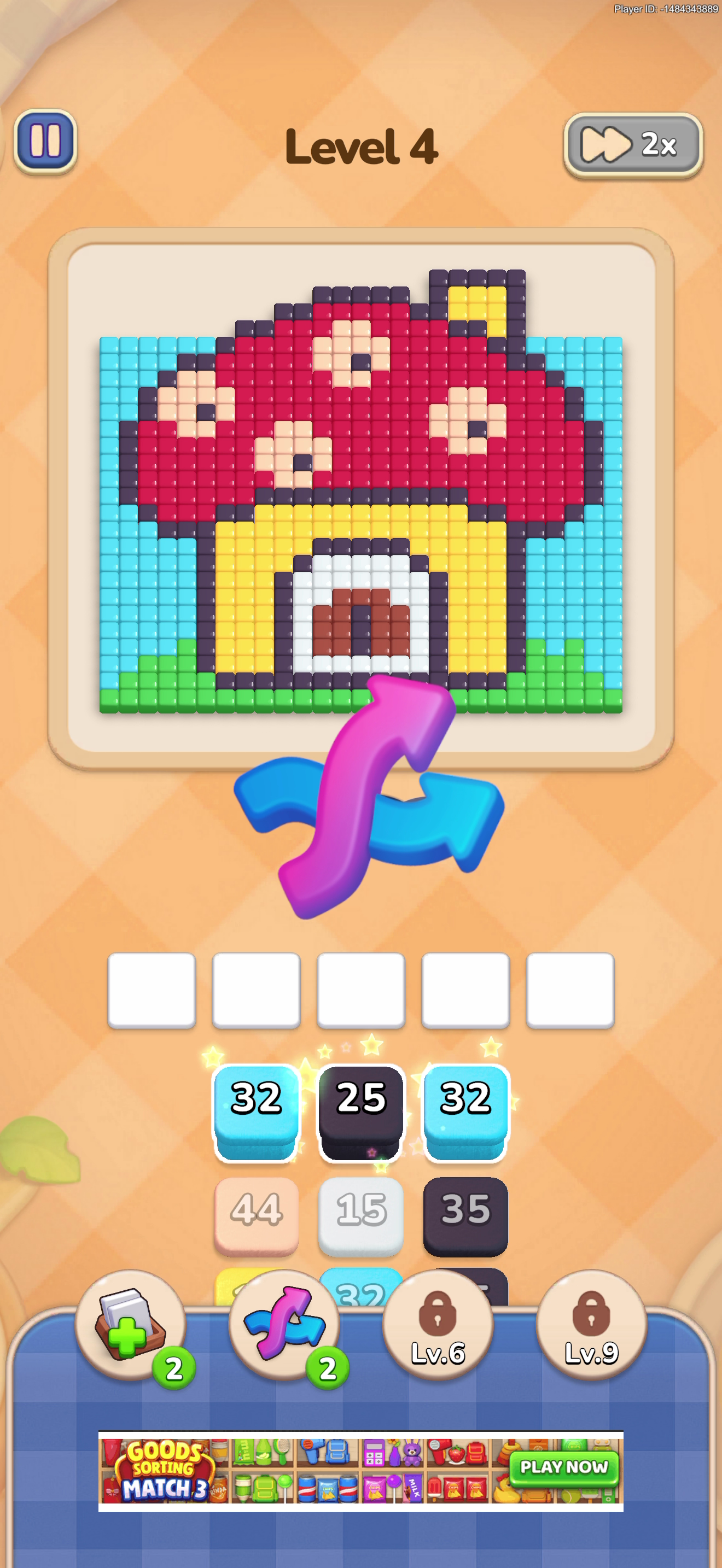The height and width of the screenshot is (1568, 722).
Task: Activate the shuffle arrows booster
Action: [x=284, y=1326]
